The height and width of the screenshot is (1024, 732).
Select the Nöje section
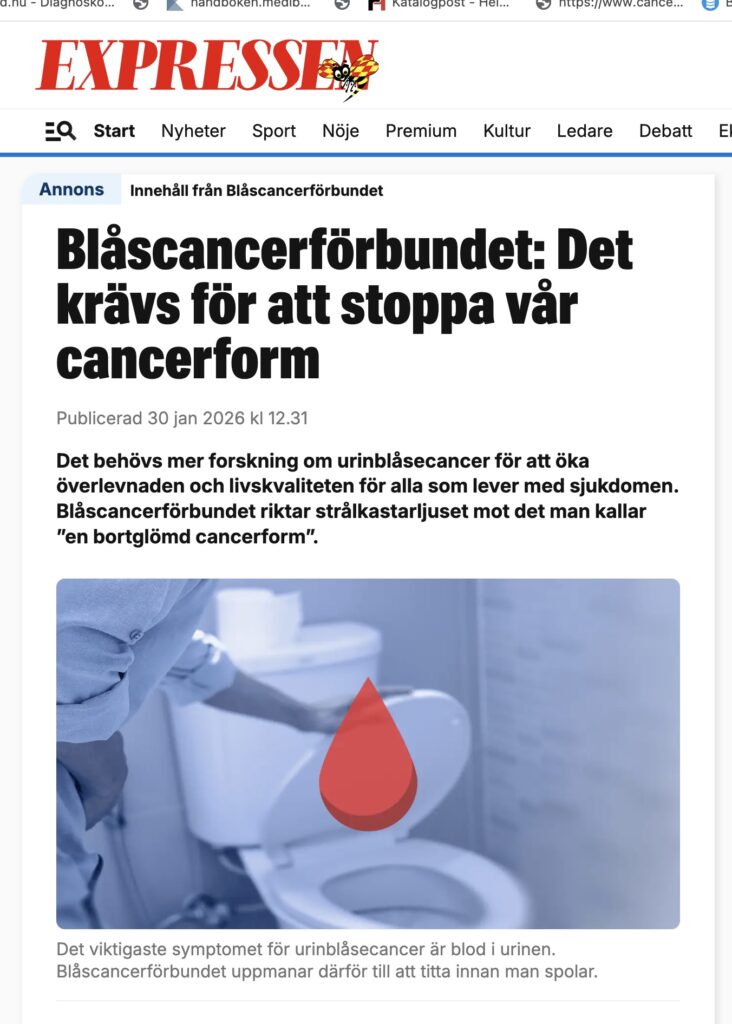[340, 131]
